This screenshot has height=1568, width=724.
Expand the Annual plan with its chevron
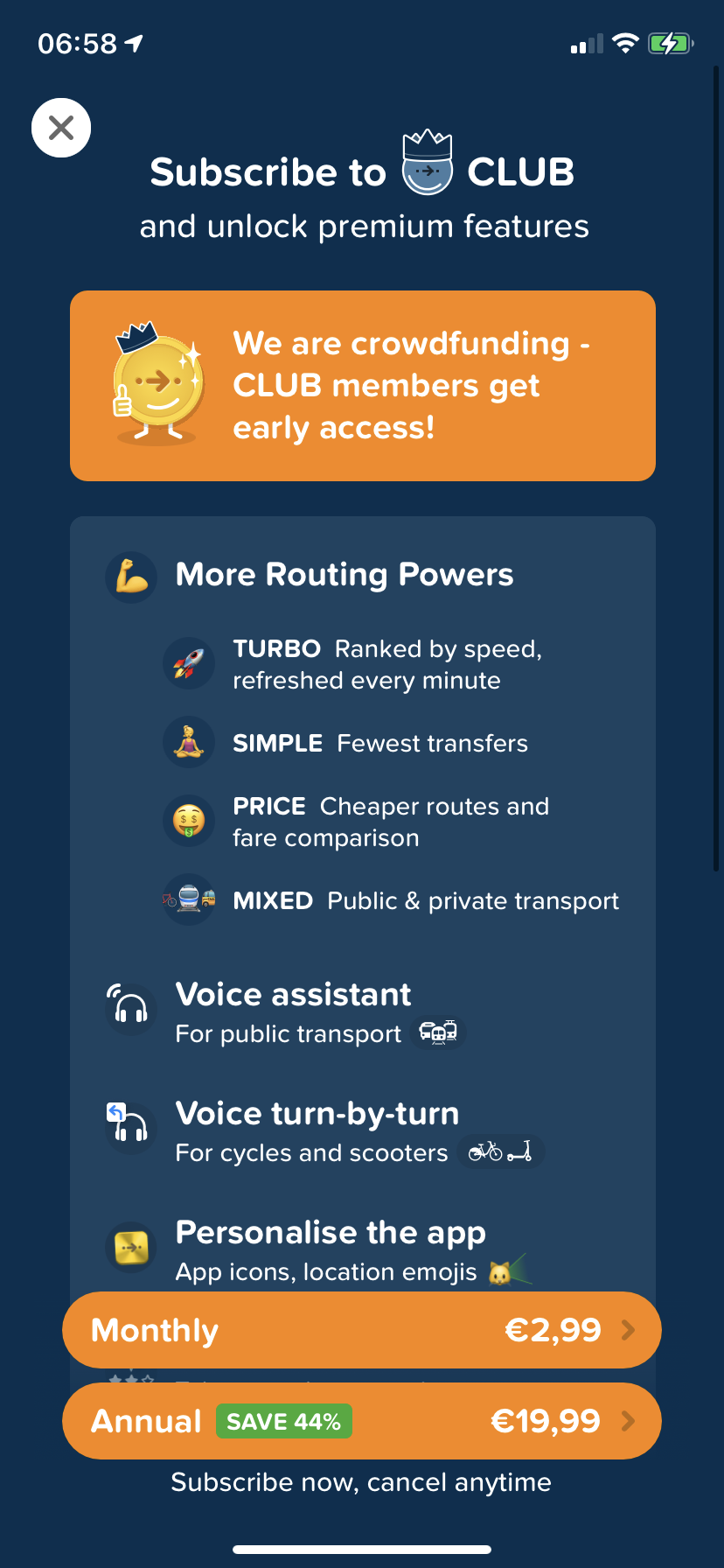628,1421
